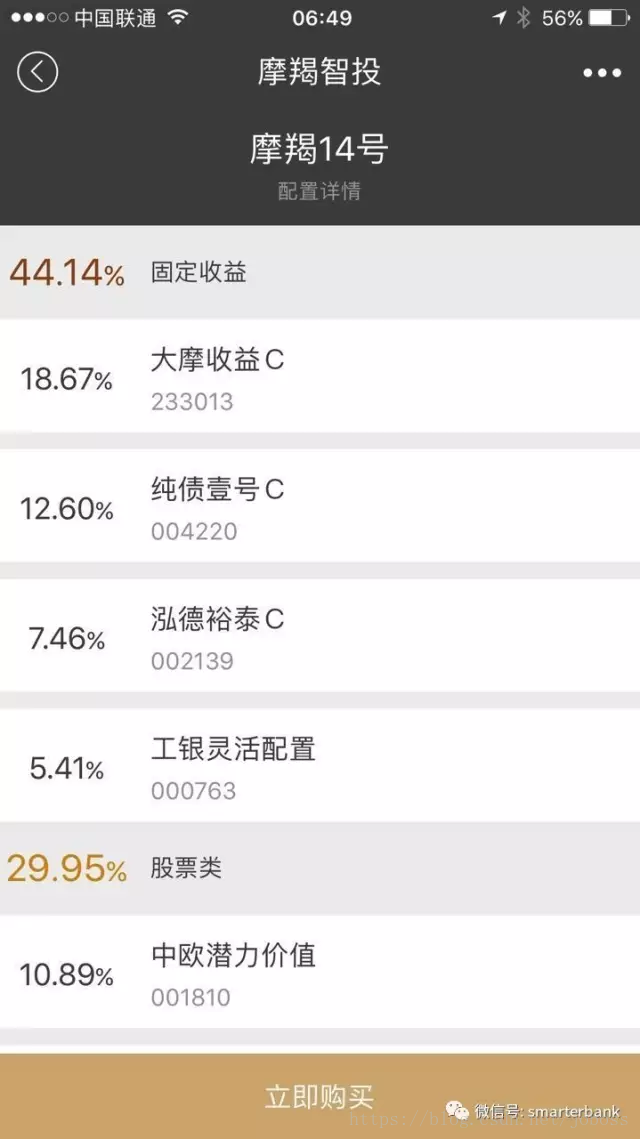Open the three-dot overflow menu
The width and height of the screenshot is (640, 1139).
602,73
